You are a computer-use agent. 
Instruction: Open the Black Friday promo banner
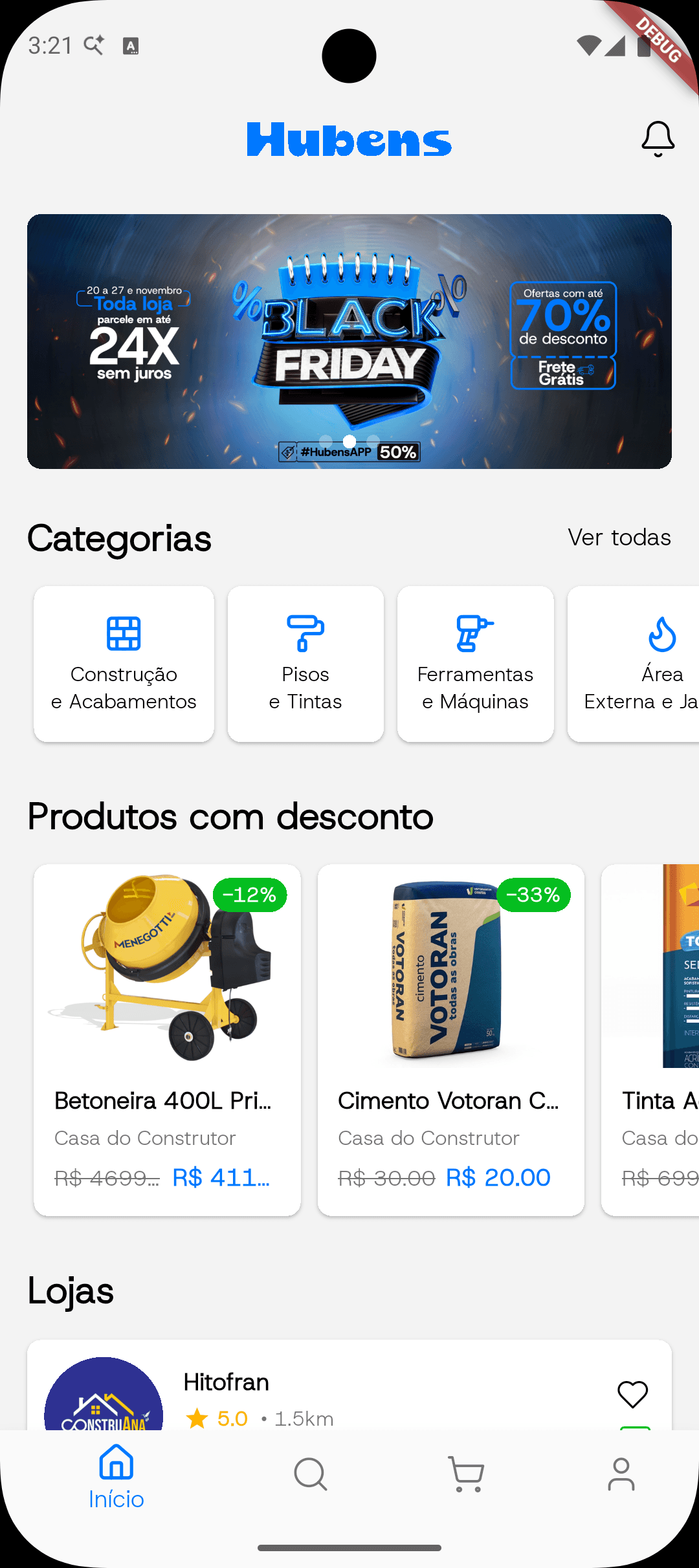click(x=349, y=341)
